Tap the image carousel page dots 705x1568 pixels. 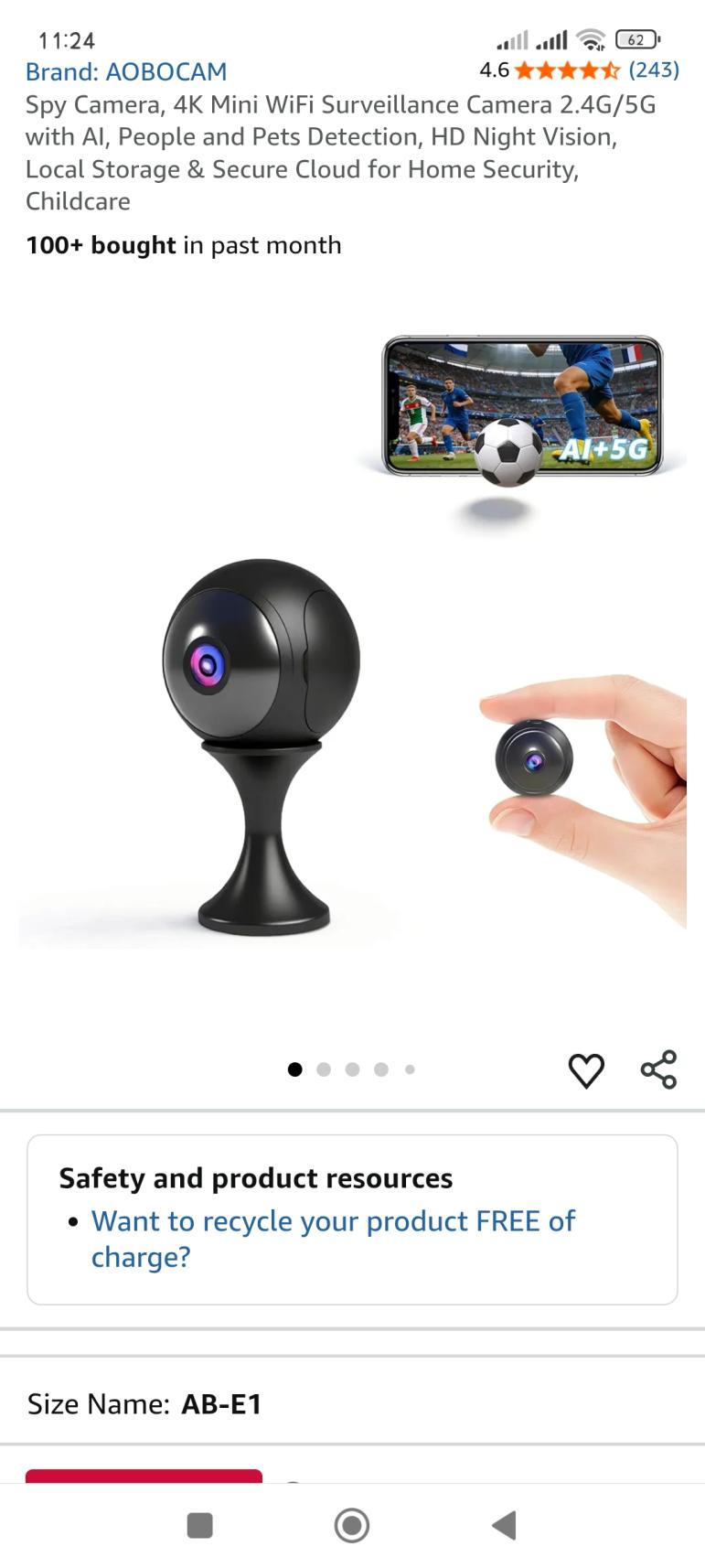point(352,1069)
